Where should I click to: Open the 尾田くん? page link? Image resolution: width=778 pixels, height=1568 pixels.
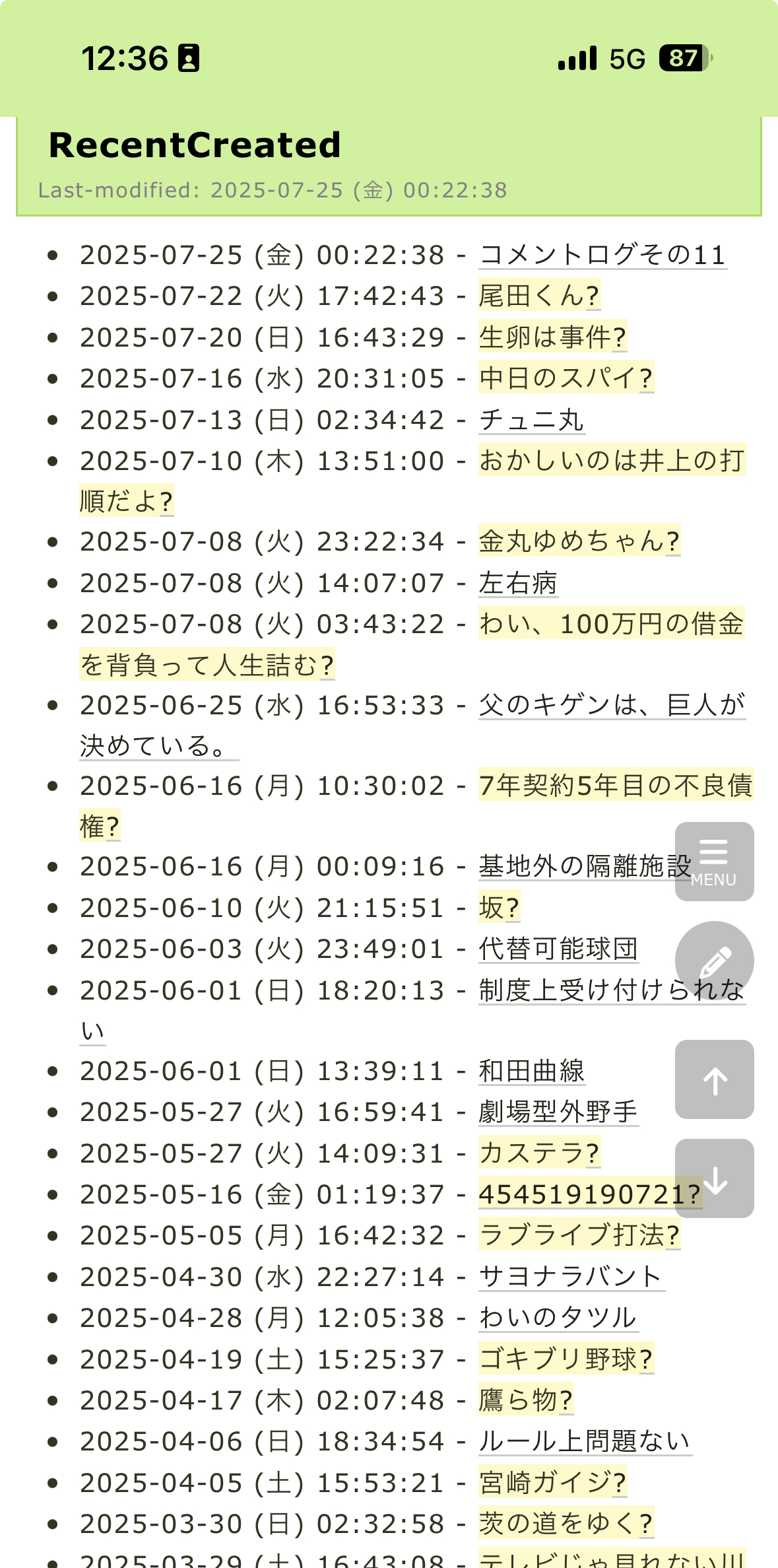coord(539,296)
